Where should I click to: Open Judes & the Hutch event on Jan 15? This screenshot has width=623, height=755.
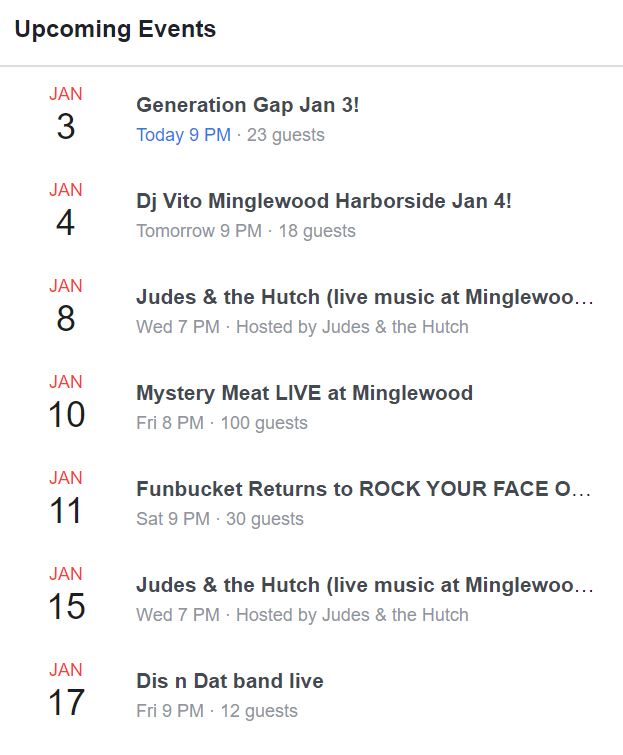click(364, 585)
